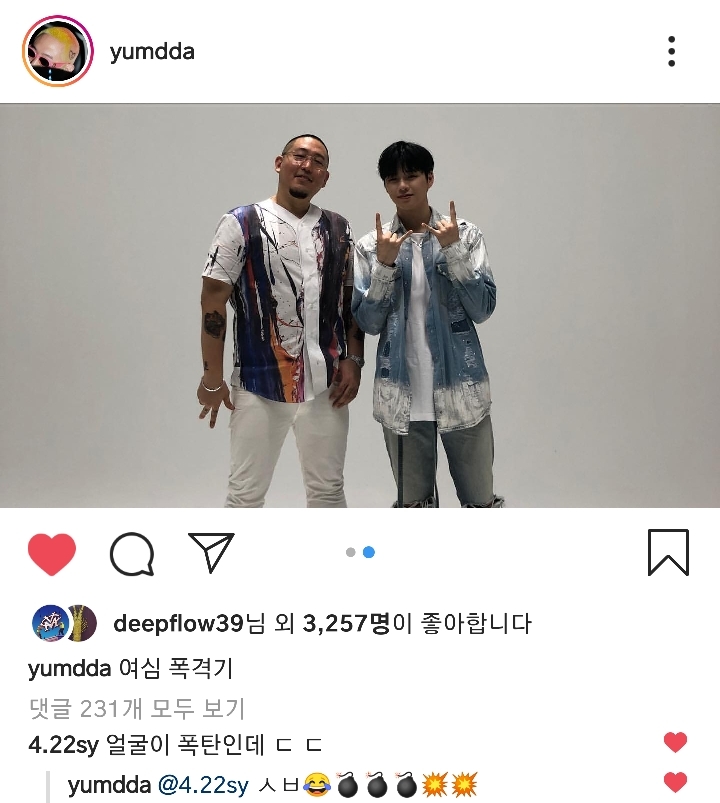Open the post options three-dot menu

tap(672, 47)
